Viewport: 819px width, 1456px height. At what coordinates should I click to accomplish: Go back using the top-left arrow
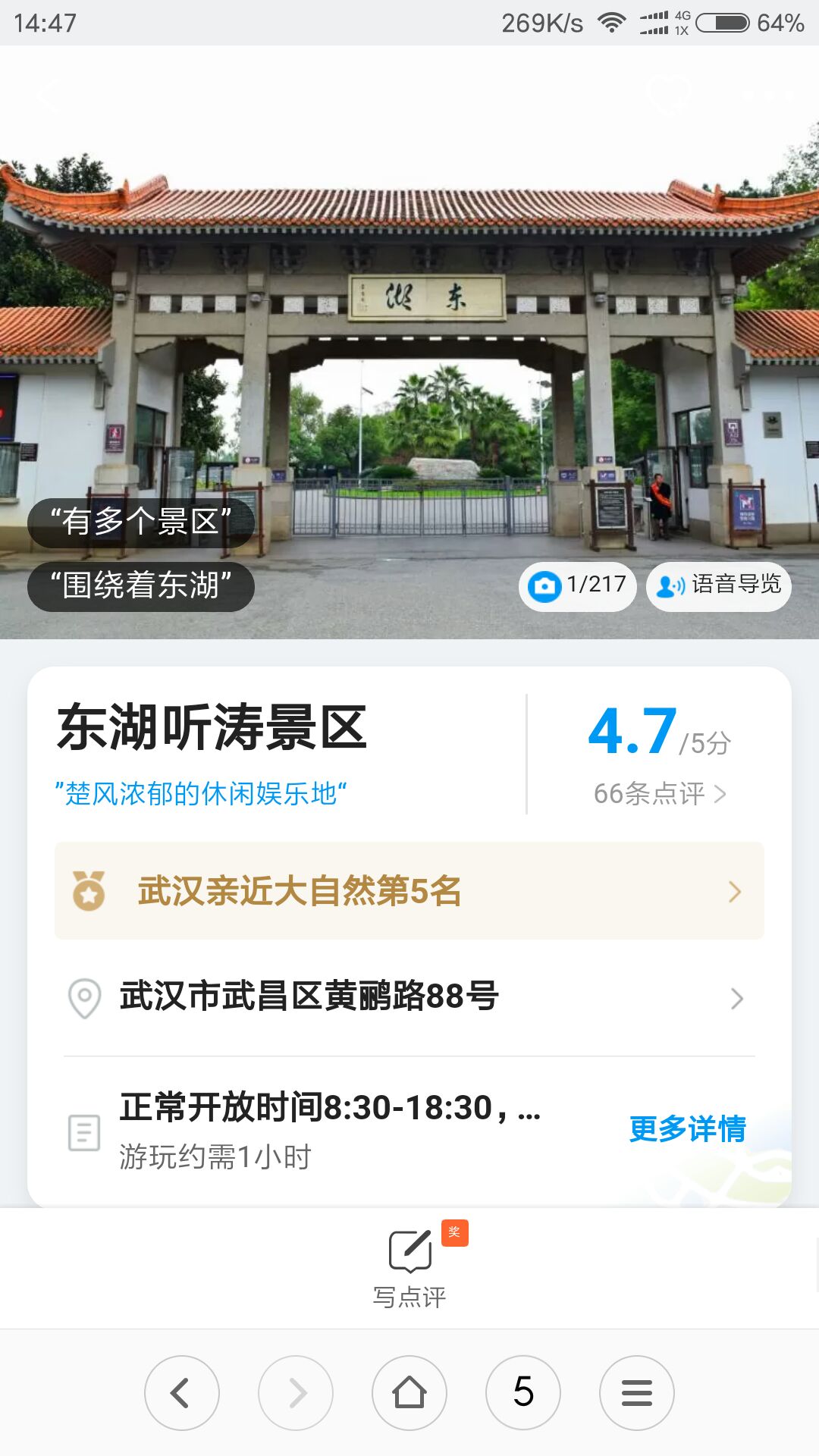(x=49, y=96)
